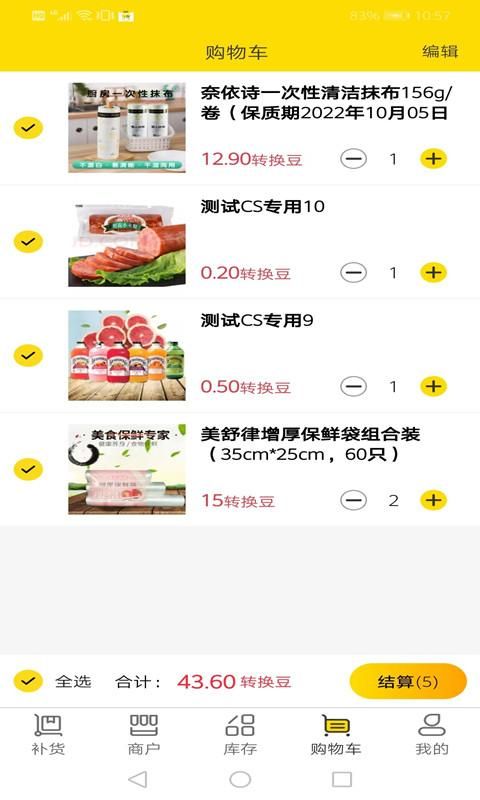Decrease quantity of 测试CS专用10
Viewport: 480px width, 800px height.
point(353,273)
